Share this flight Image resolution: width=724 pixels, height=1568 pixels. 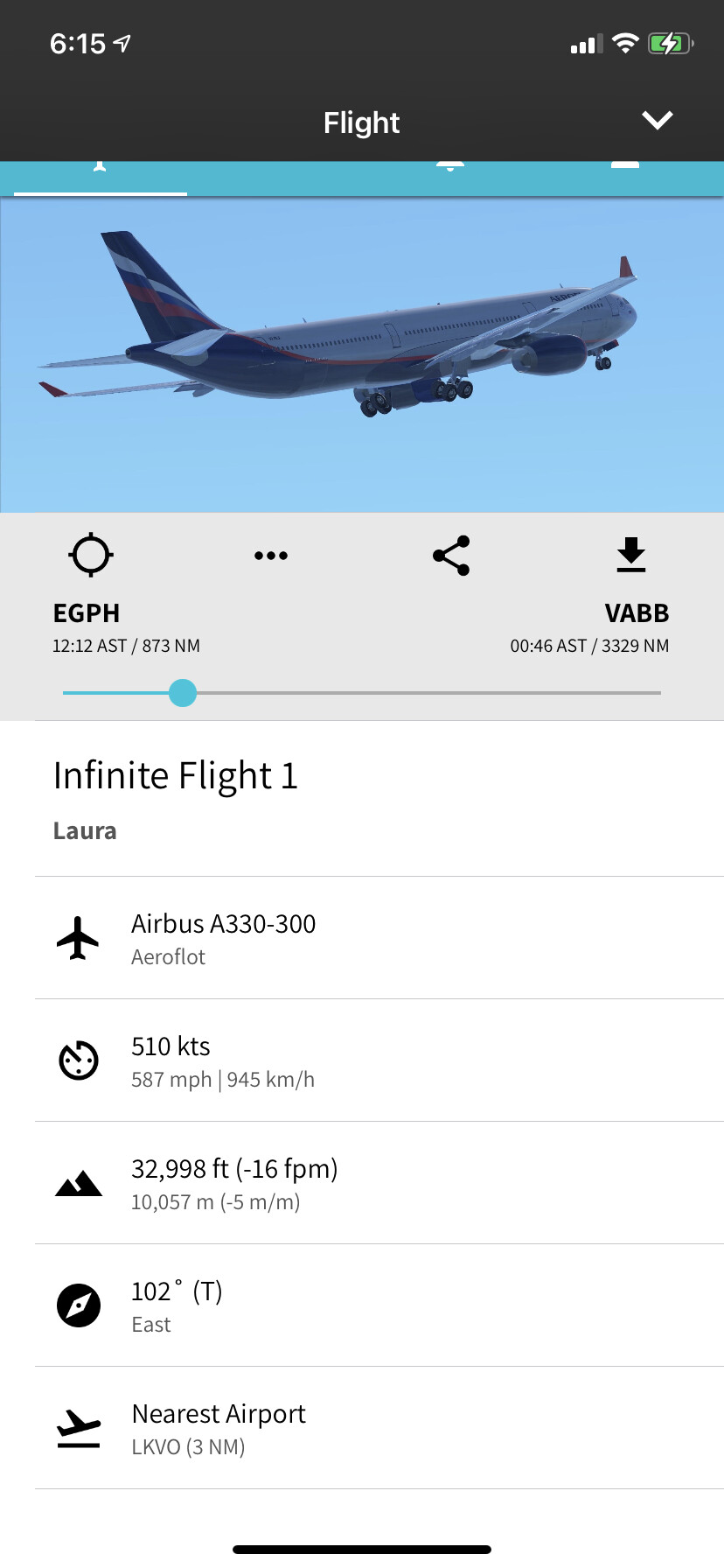[x=451, y=556]
